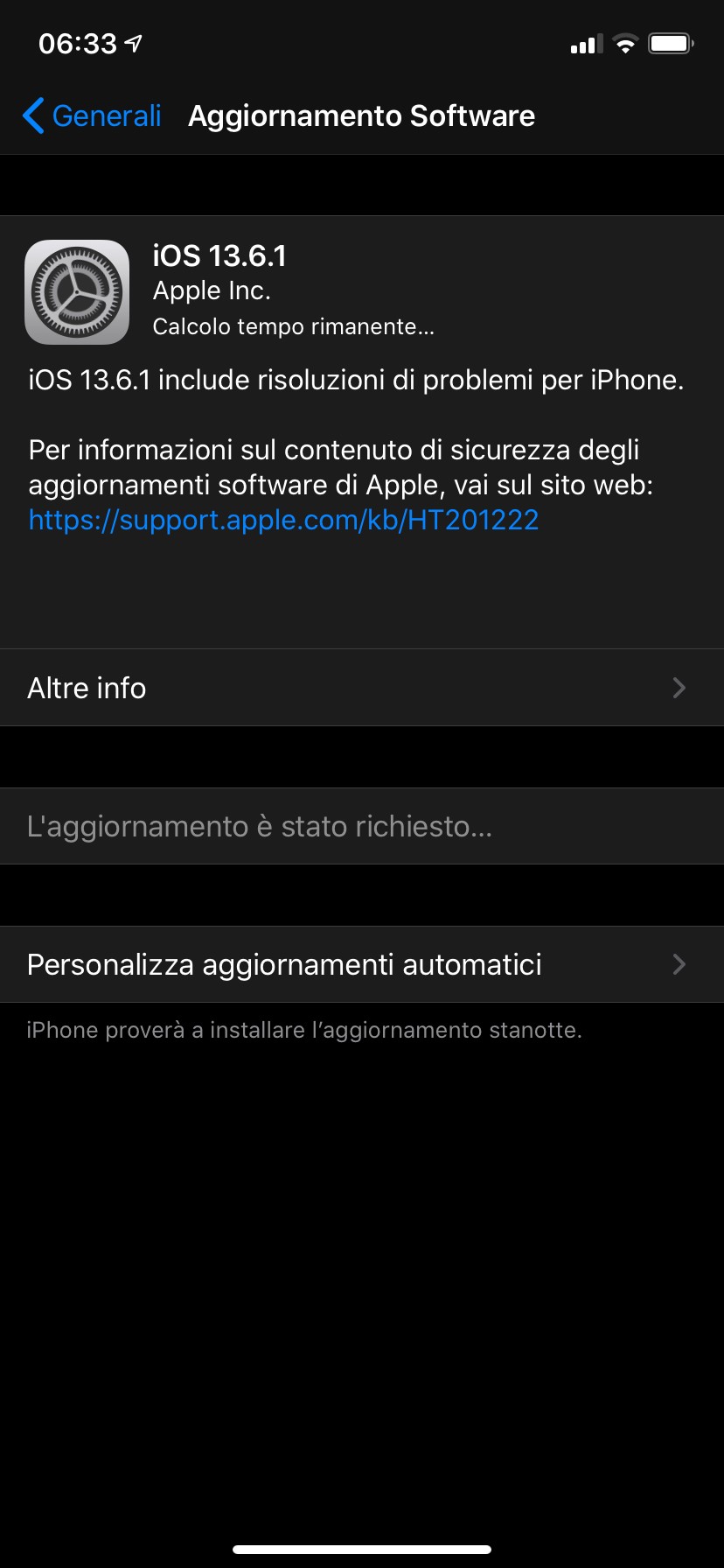Open the support.apple.com security link
724x1568 pixels.
tap(283, 520)
